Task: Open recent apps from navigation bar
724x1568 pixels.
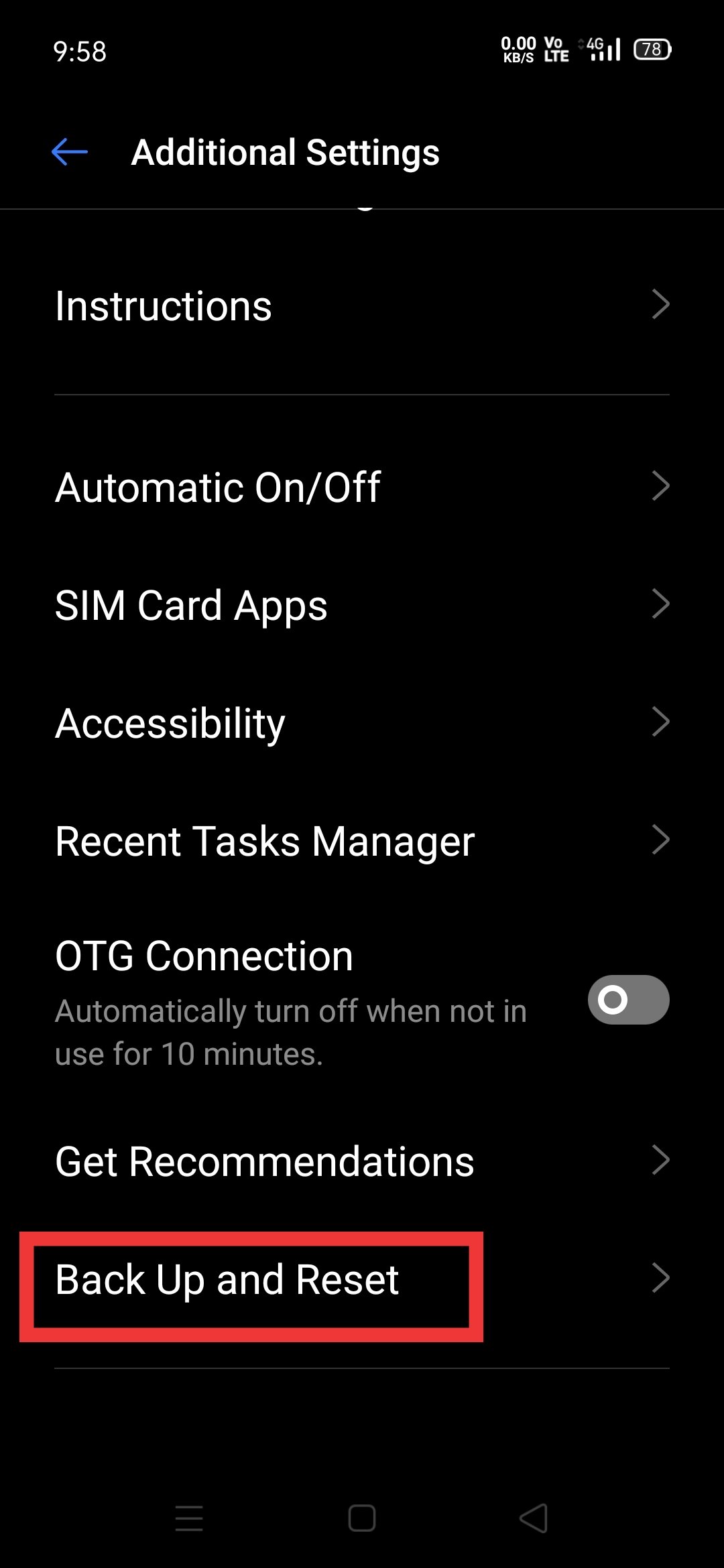Action: coord(189,1518)
